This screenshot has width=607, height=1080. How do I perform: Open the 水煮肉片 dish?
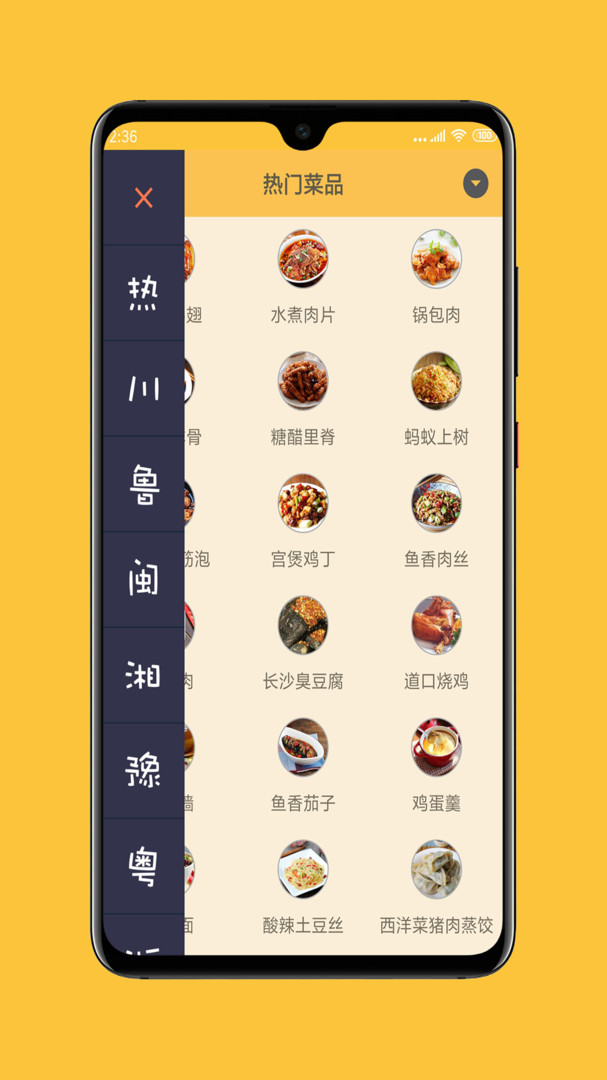pos(303,278)
